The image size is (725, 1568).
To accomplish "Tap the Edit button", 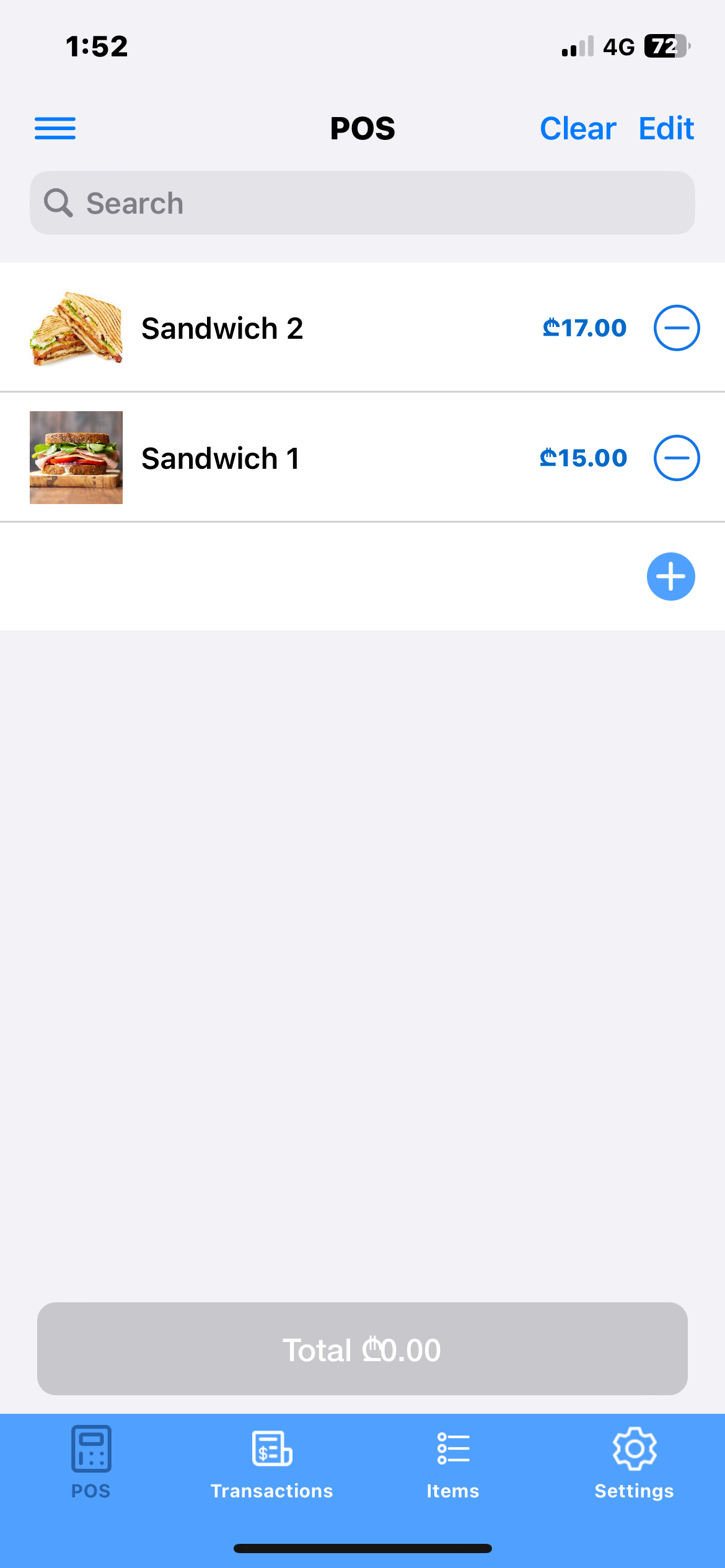I will pyautogui.click(x=666, y=129).
